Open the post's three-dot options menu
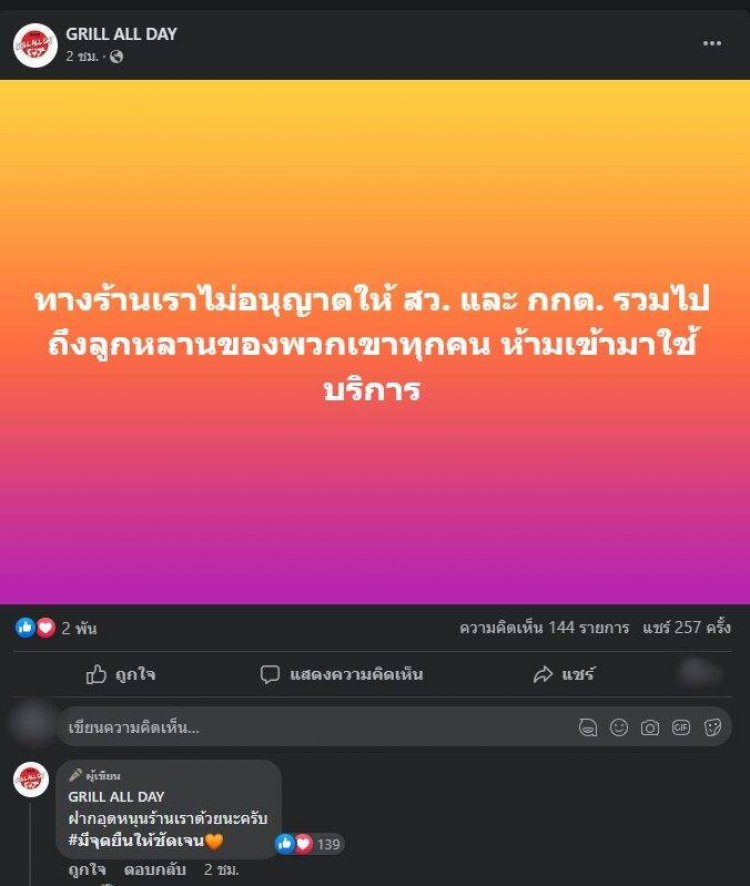Screen dimensions: 750x886 click(712, 44)
